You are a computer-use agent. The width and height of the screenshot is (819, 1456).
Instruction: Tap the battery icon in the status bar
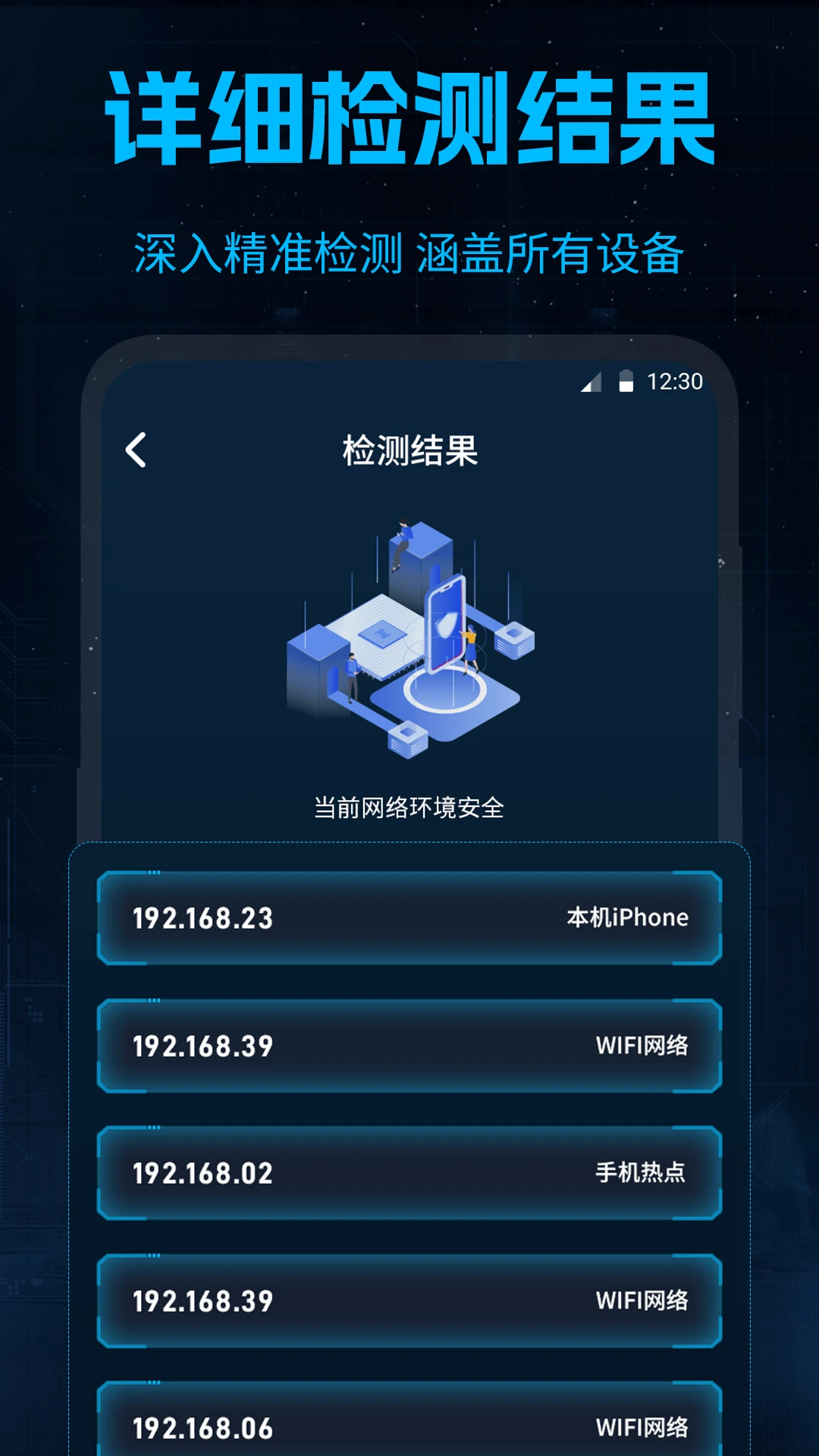tap(626, 383)
